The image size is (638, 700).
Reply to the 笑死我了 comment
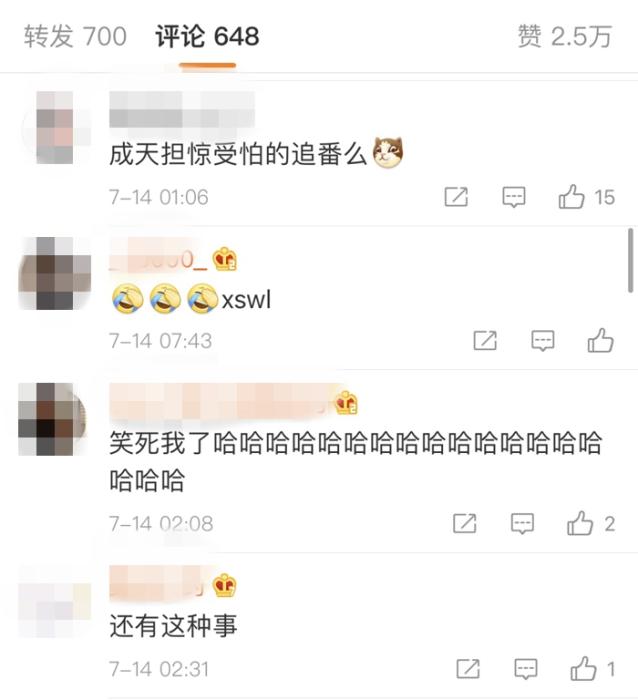522,523
